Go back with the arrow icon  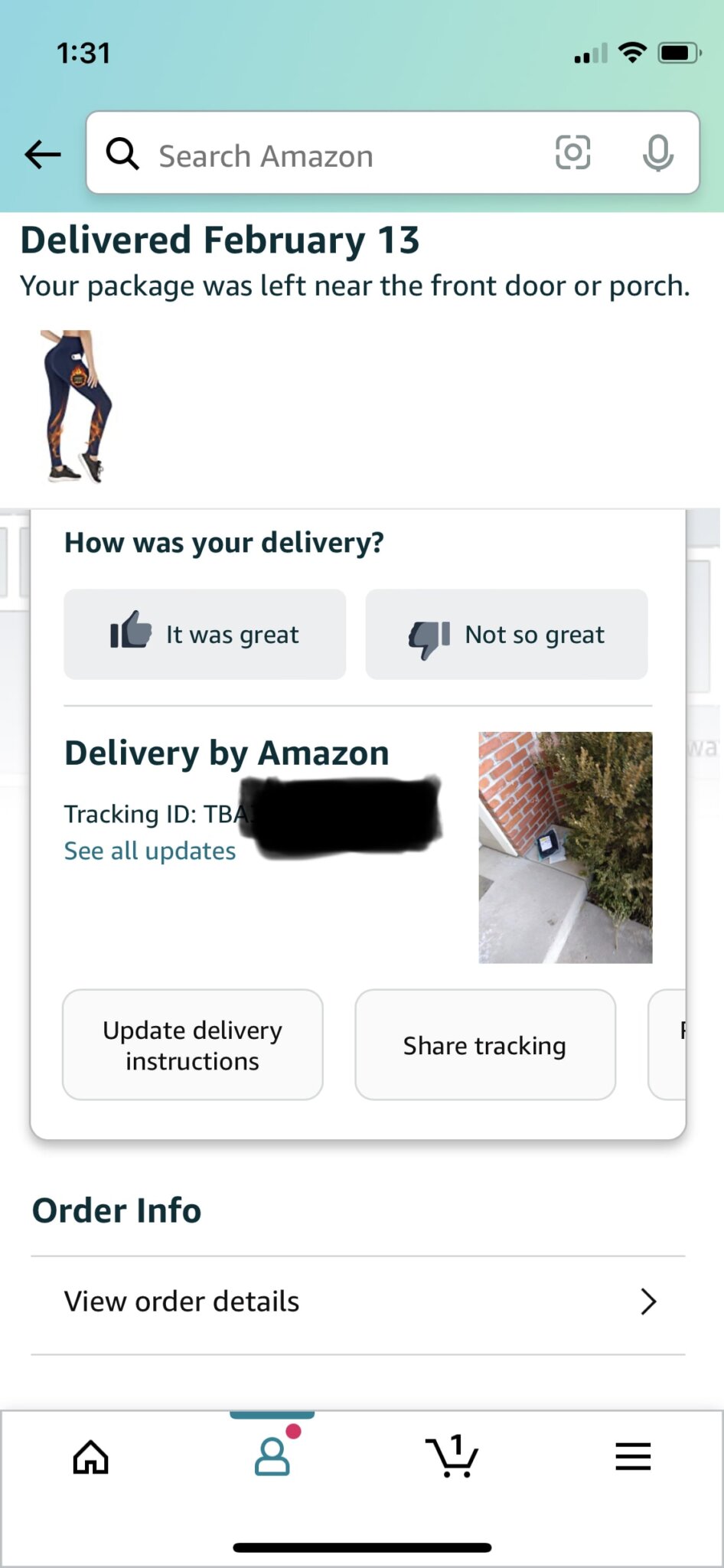point(43,154)
